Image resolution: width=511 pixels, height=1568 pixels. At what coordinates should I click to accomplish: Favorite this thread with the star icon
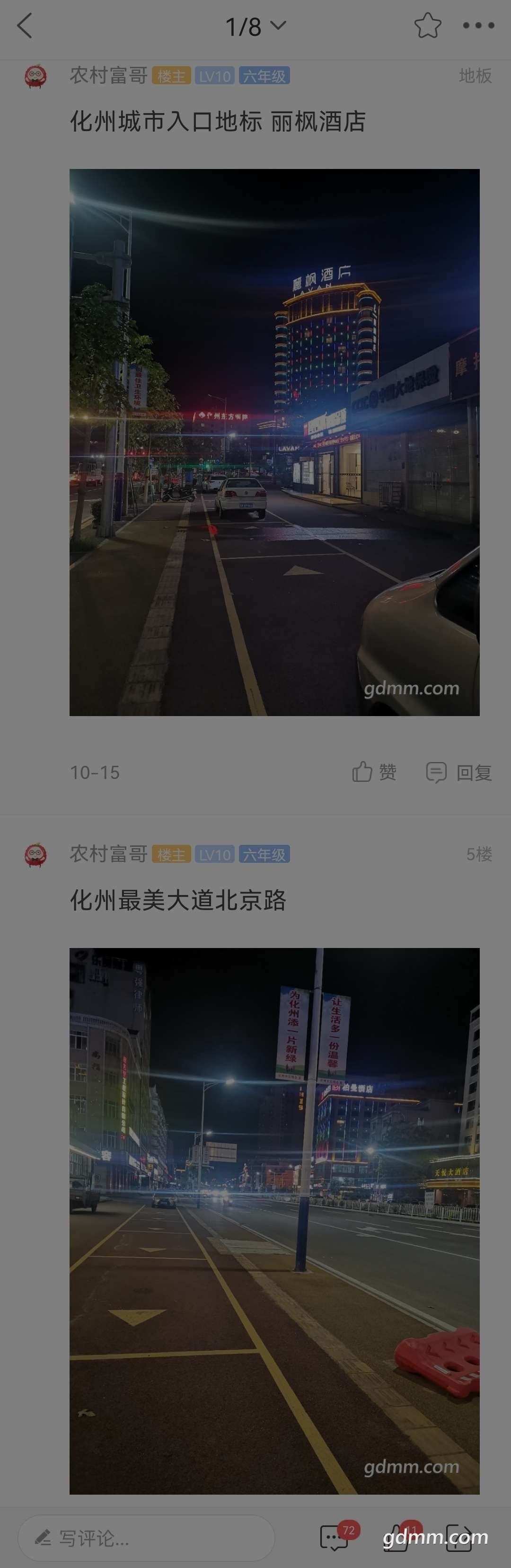point(427,26)
